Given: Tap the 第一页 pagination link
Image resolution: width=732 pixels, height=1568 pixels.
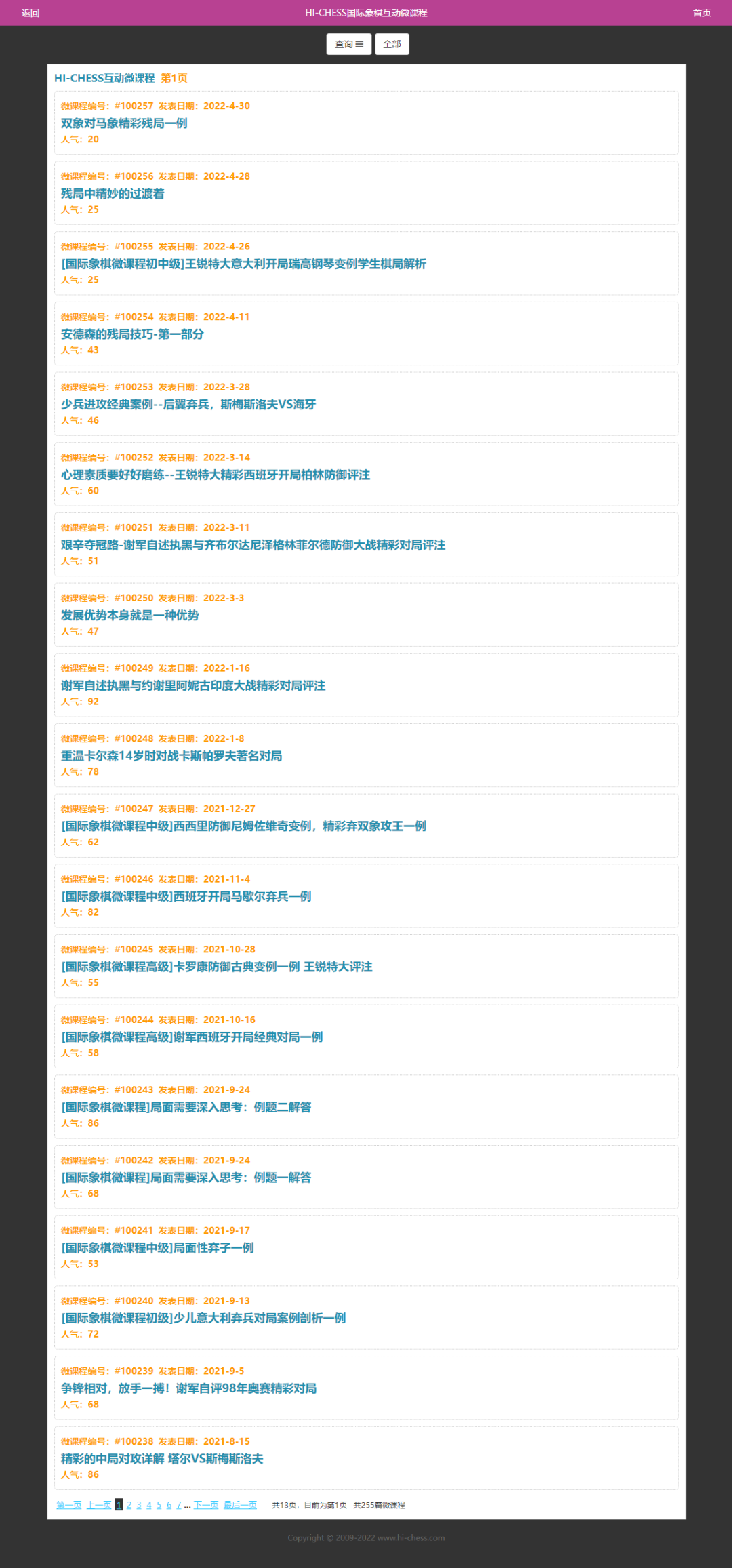Looking at the screenshot, I should pos(69,1505).
